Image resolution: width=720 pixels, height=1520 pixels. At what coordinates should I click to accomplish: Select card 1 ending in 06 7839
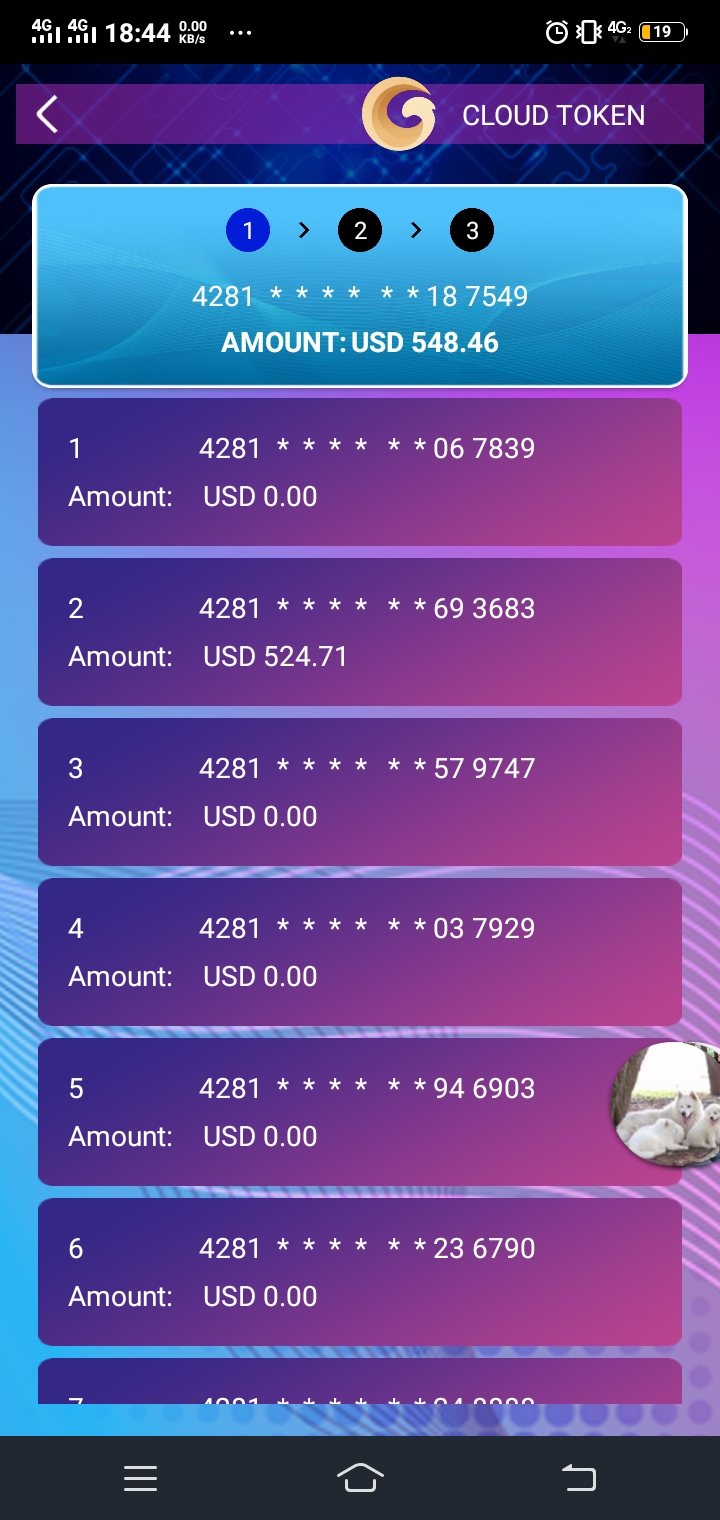360,472
